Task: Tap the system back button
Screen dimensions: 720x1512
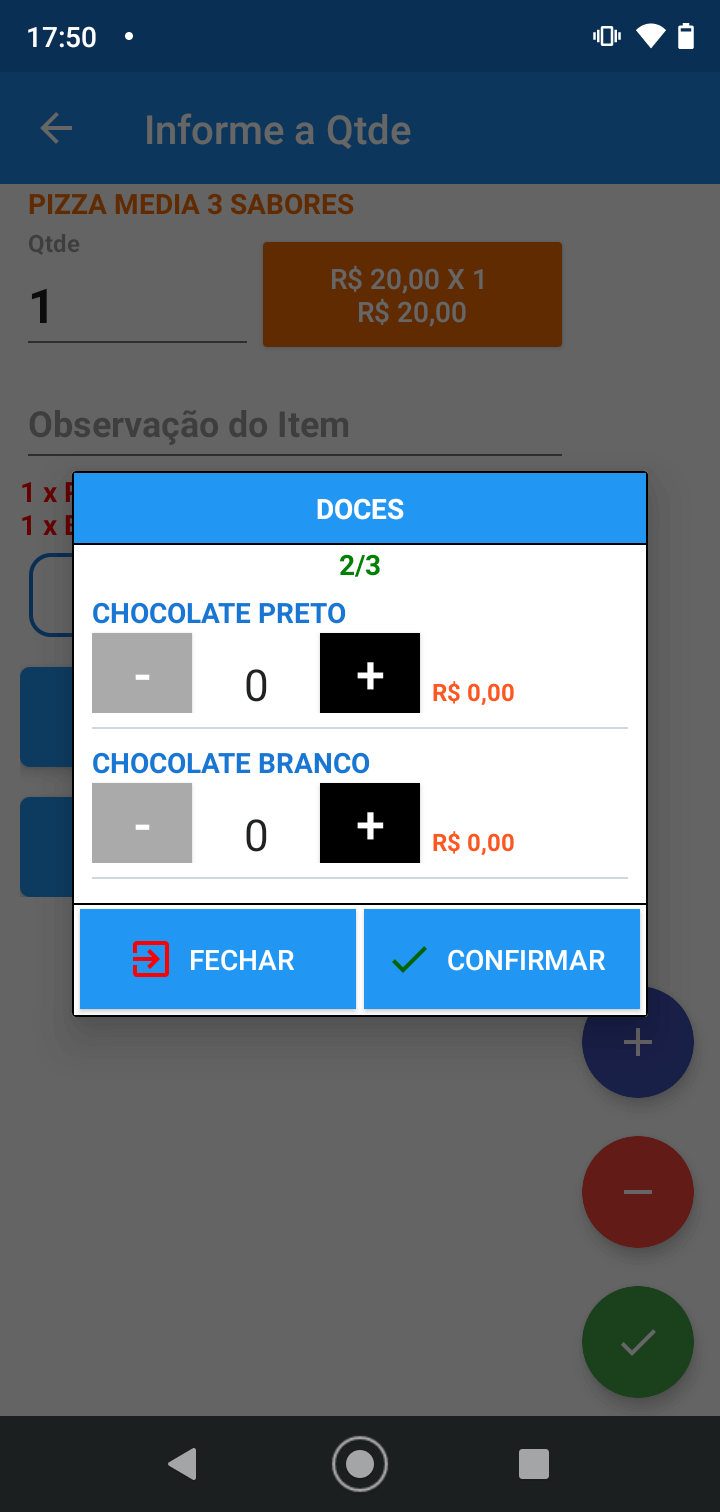Action: (x=182, y=1464)
